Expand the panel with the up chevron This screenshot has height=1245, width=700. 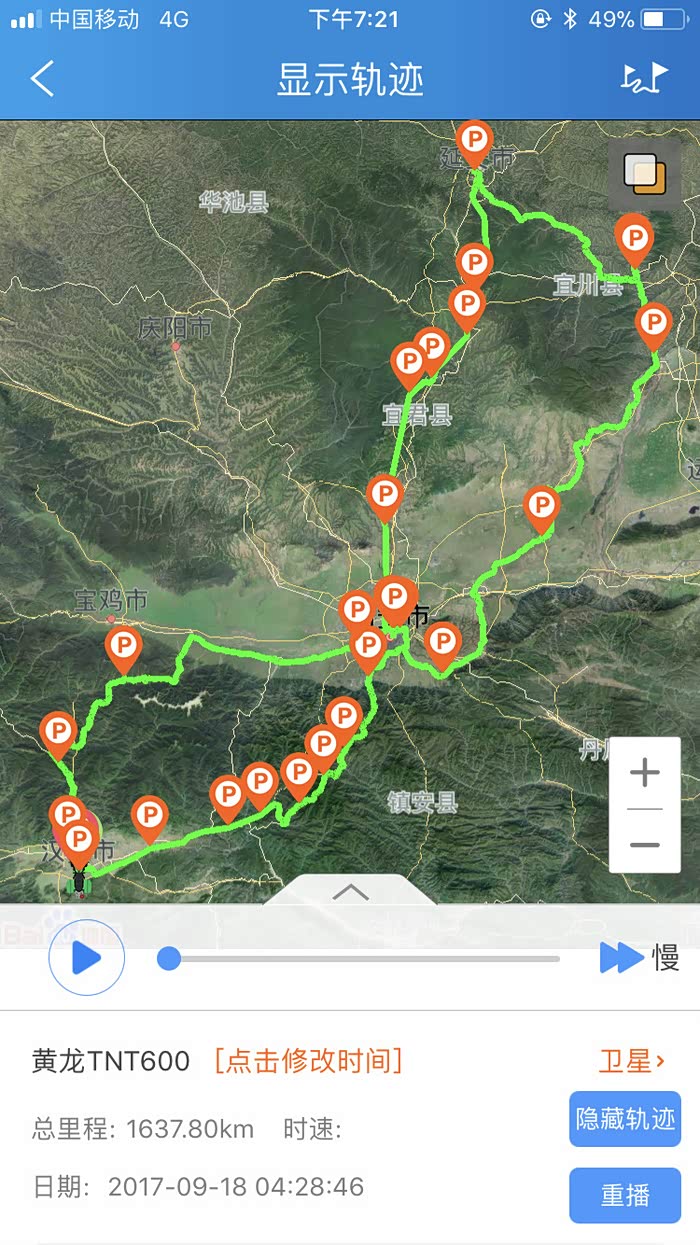350,891
